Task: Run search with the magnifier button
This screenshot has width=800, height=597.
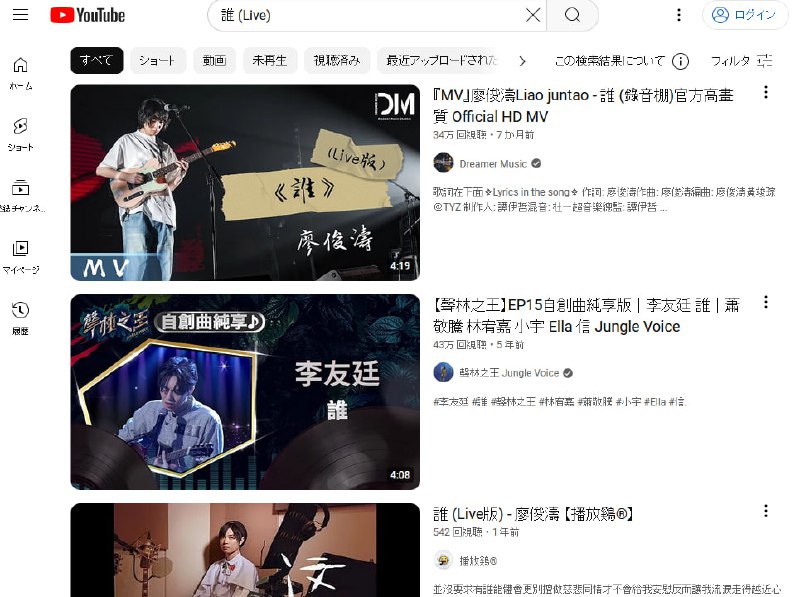Action: click(x=572, y=15)
